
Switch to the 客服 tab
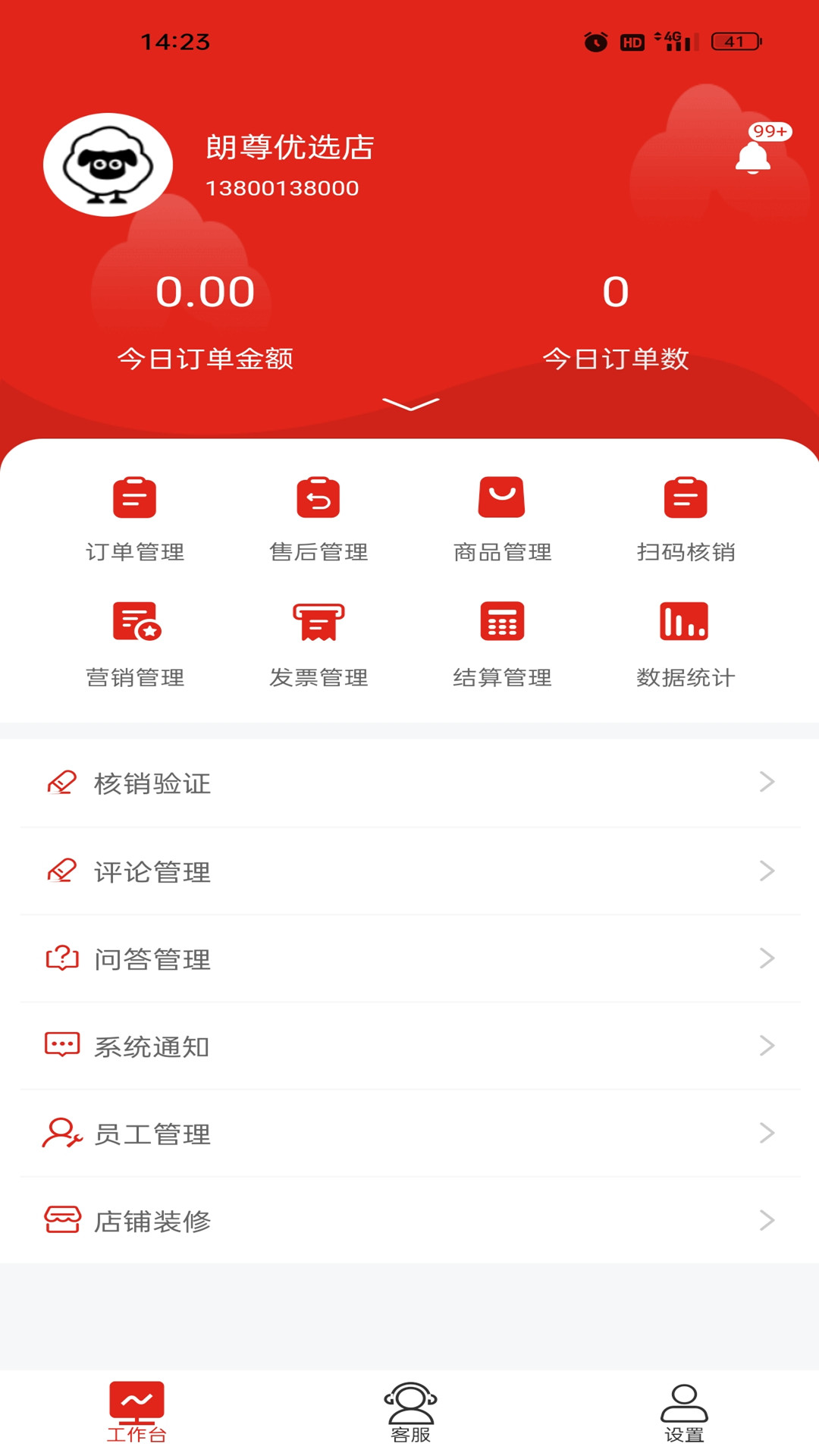pyautogui.click(x=410, y=1412)
